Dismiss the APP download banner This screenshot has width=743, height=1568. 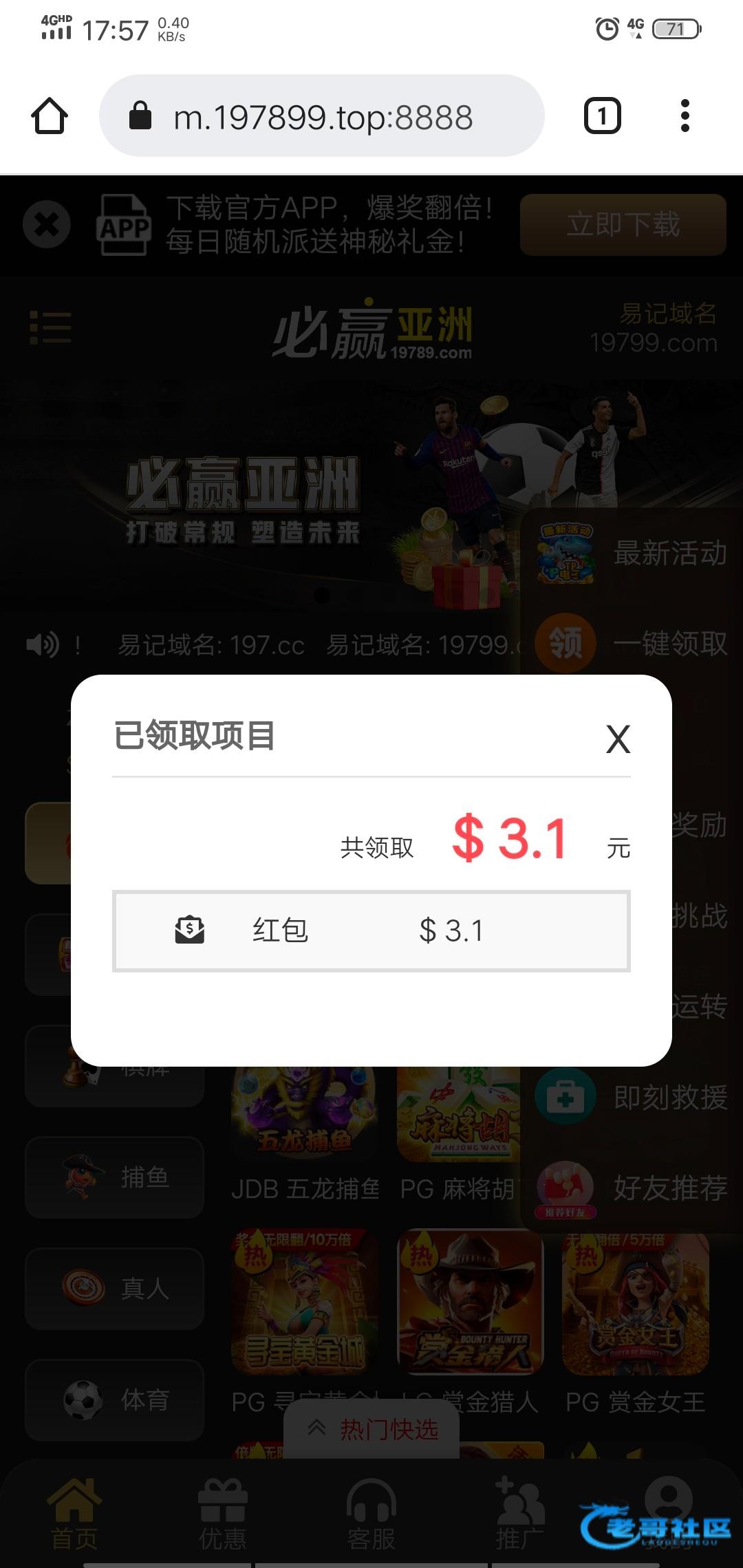pyautogui.click(x=47, y=224)
